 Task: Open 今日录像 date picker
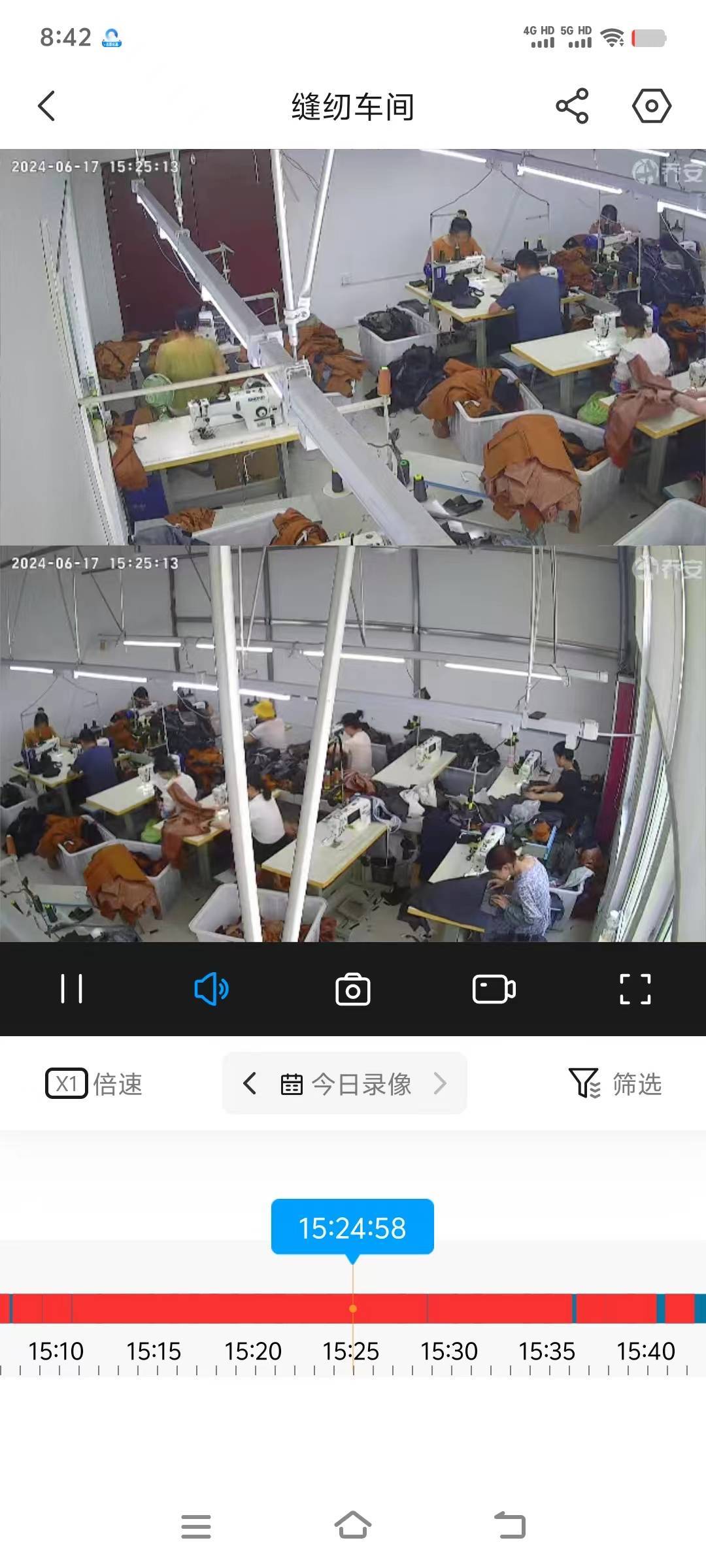[x=346, y=1084]
